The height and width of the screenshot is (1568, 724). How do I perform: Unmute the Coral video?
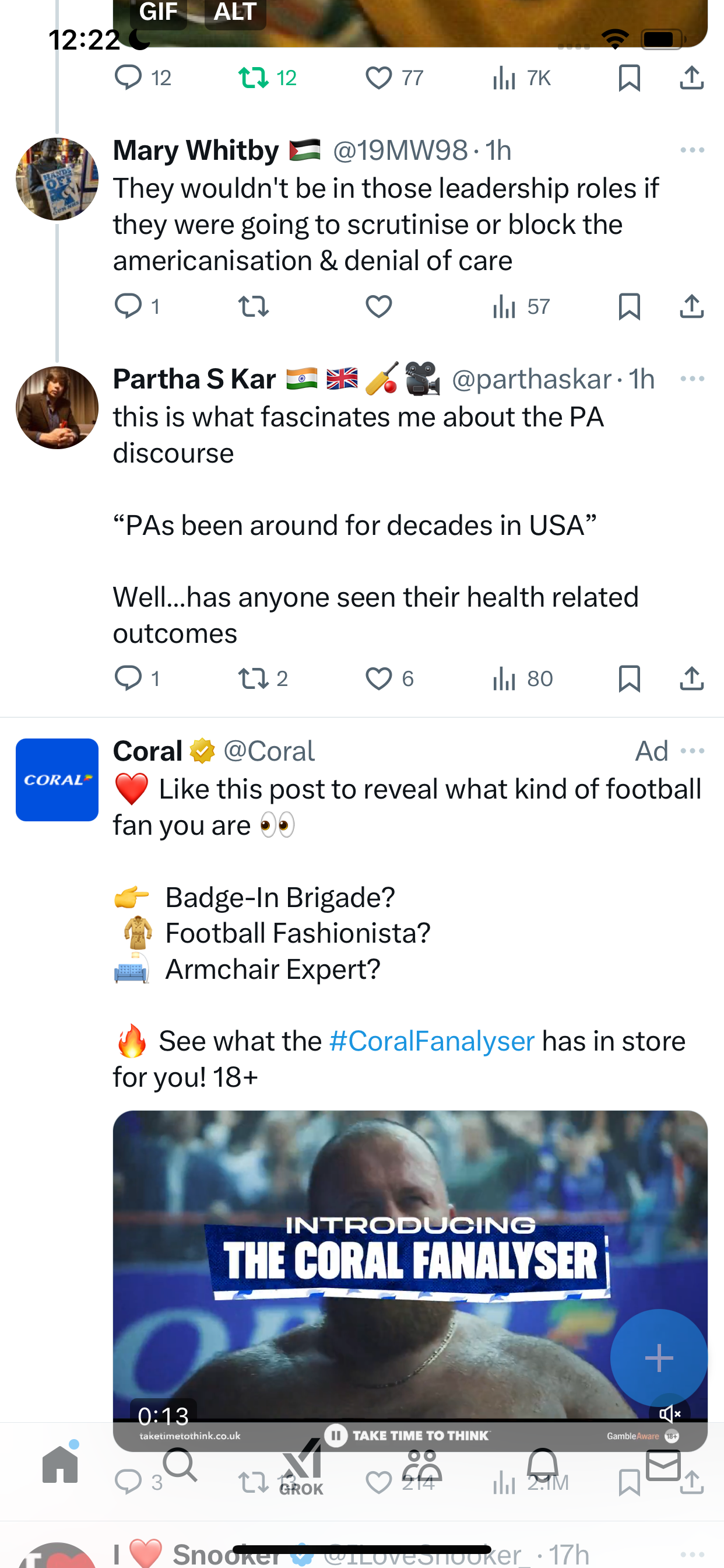(669, 1413)
